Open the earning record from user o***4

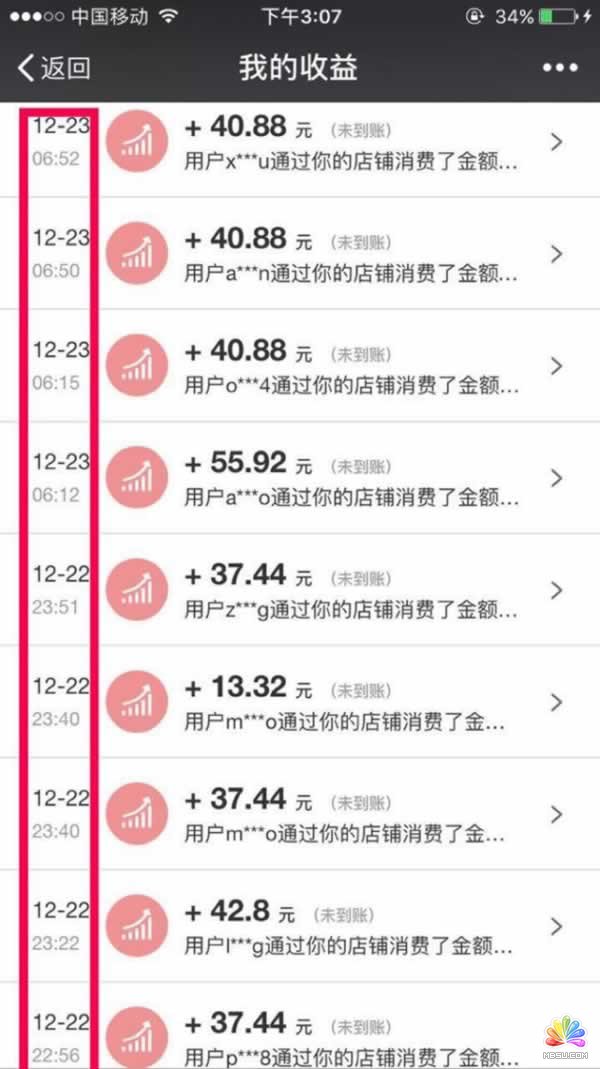click(x=350, y=368)
